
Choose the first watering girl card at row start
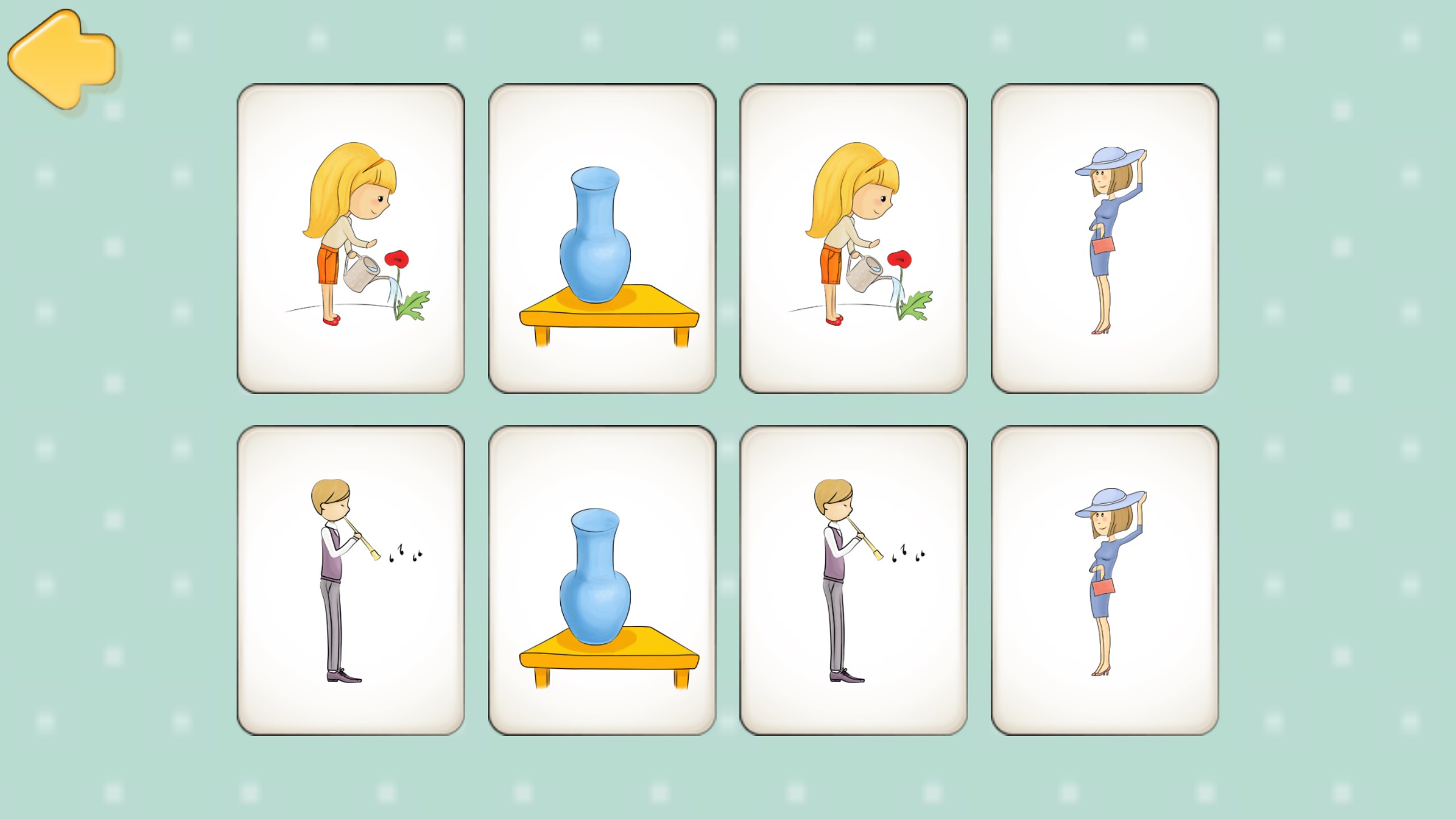point(351,239)
